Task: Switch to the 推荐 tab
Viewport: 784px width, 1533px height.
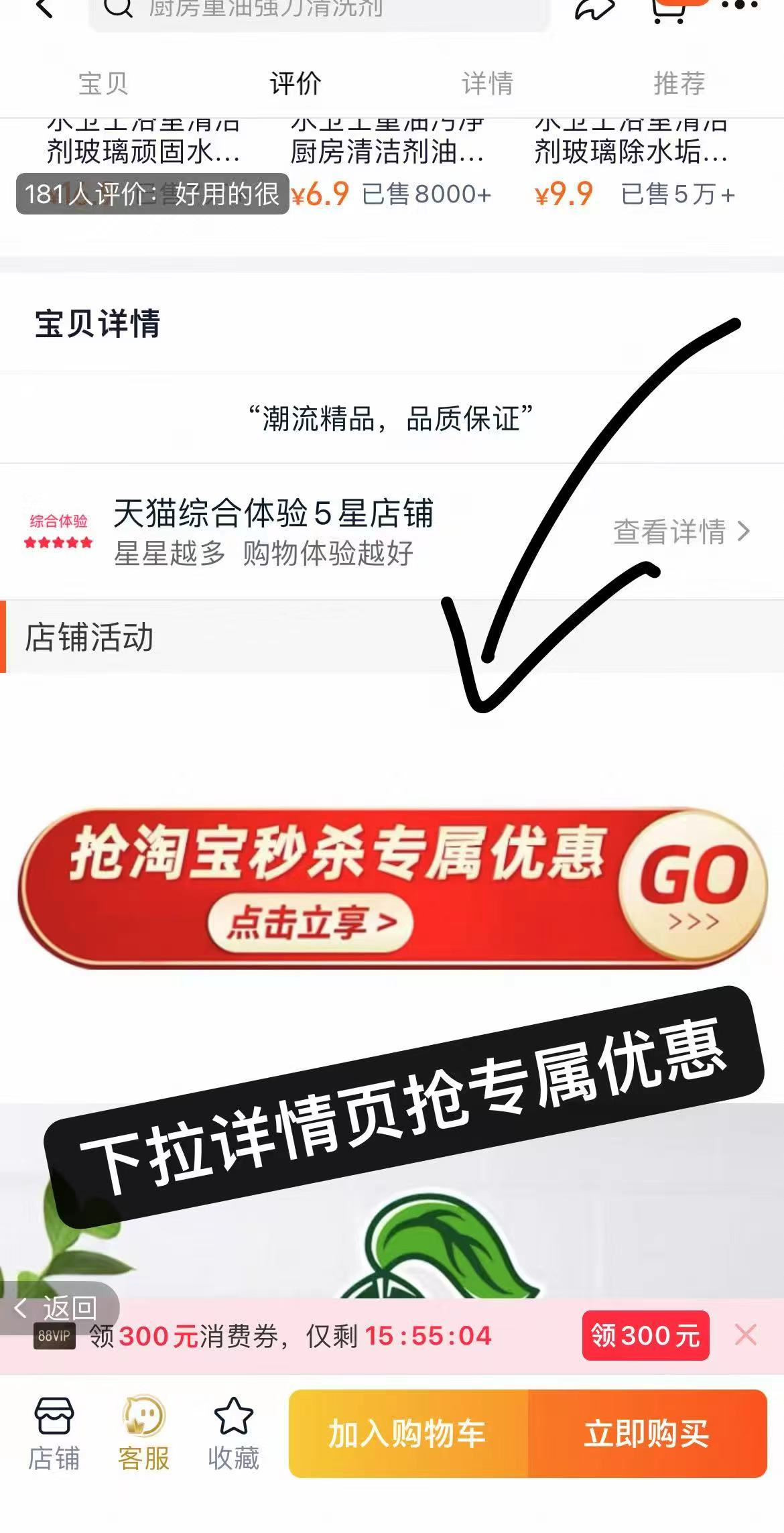Action: coord(679,84)
